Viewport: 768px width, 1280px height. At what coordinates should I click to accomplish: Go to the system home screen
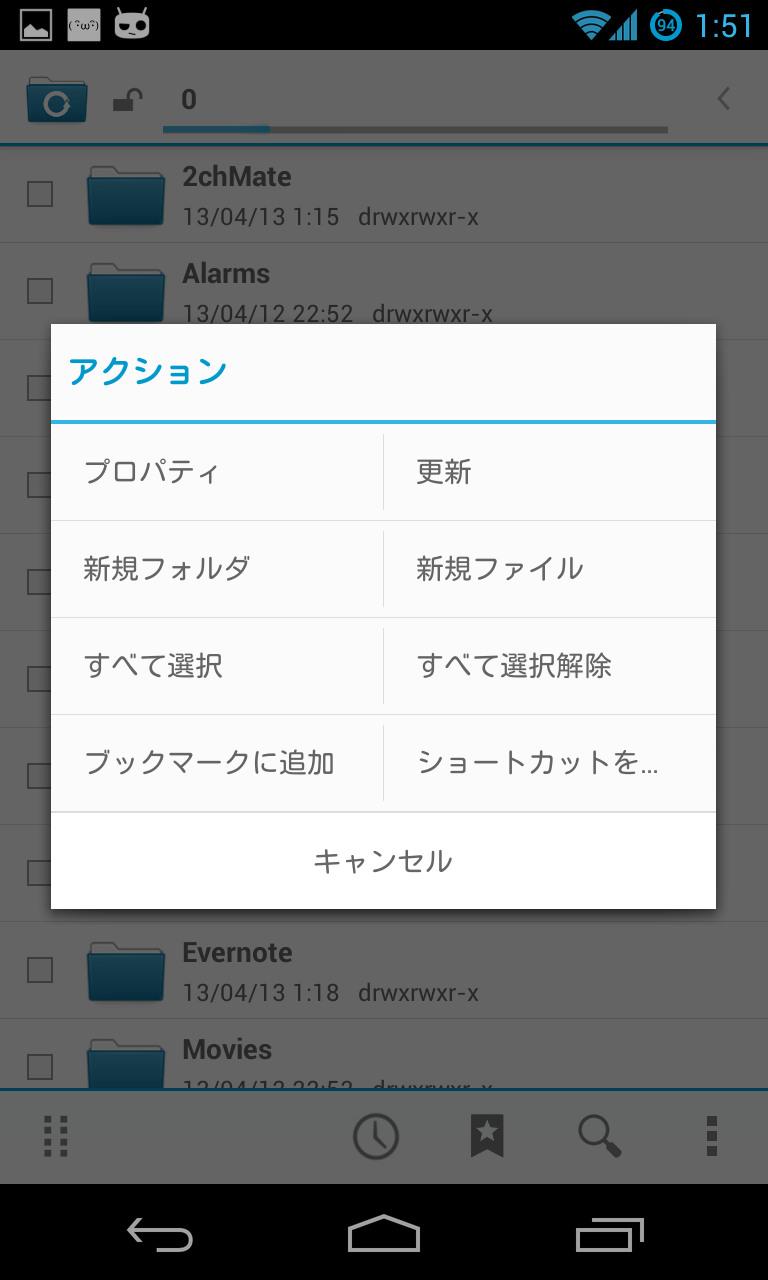point(384,1236)
